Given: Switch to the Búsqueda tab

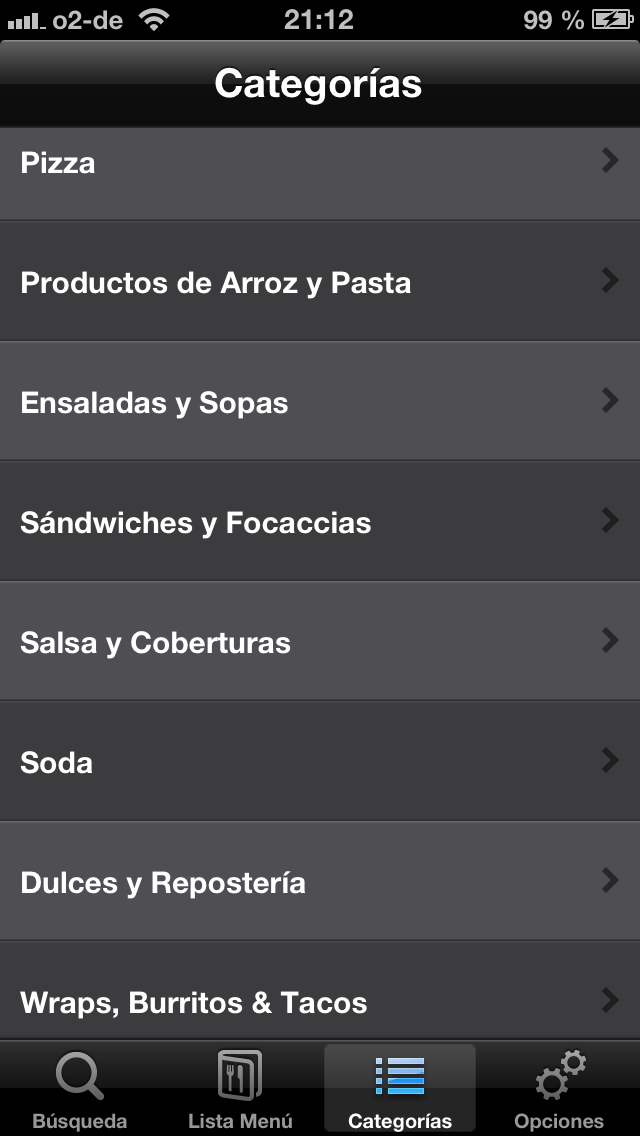Looking at the screenshot, I should pyautogui.click(x=80, y=1090).
